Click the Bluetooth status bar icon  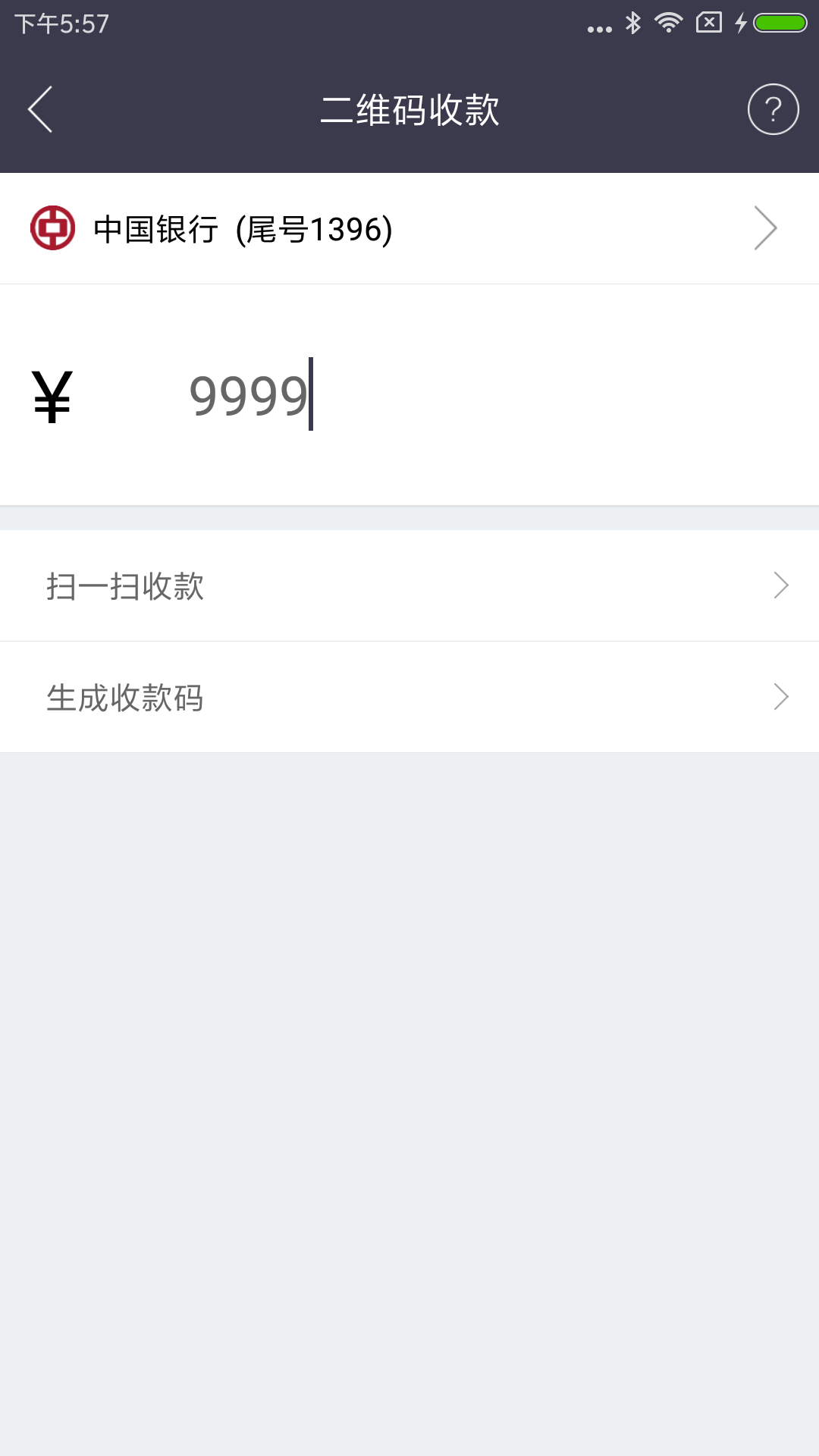tap(634, 24)
